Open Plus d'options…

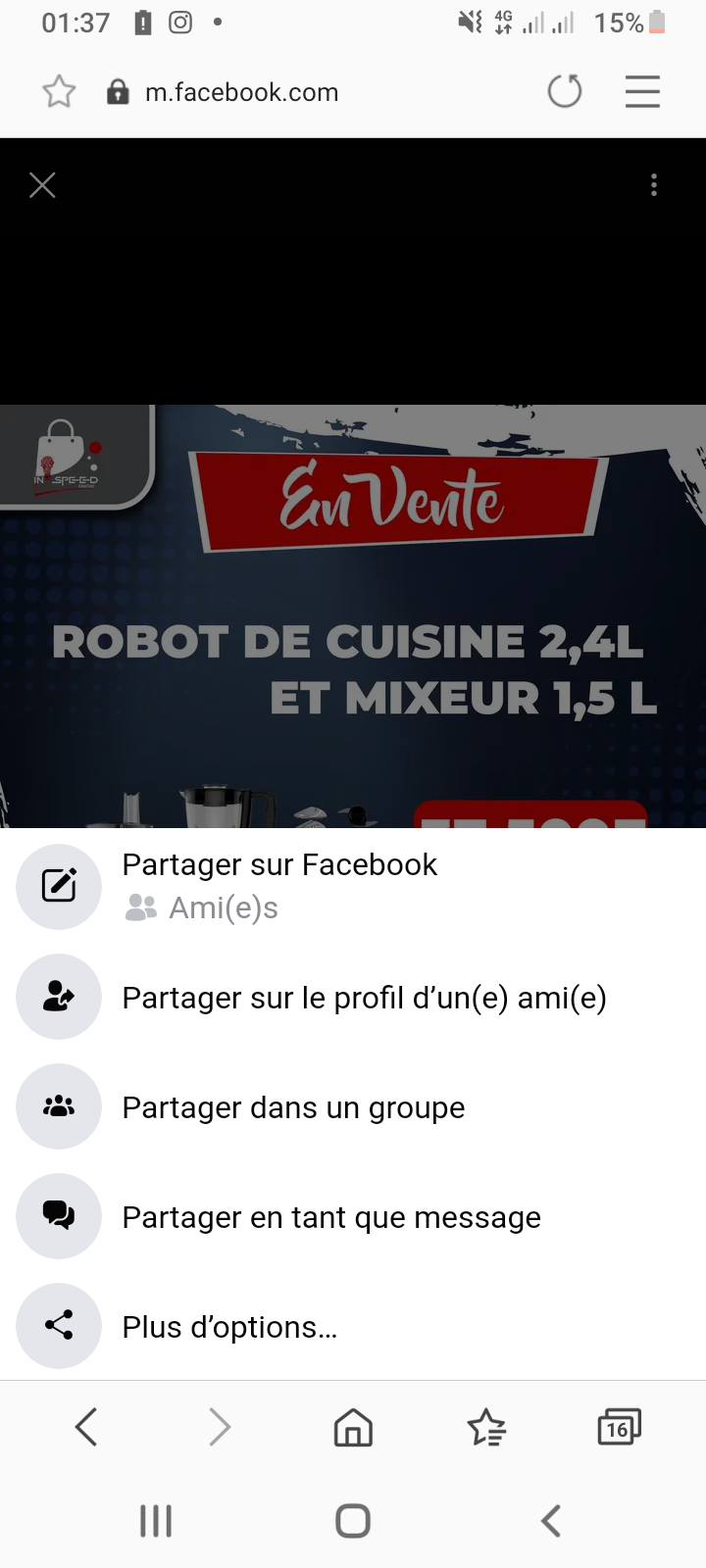point(228,1327)
